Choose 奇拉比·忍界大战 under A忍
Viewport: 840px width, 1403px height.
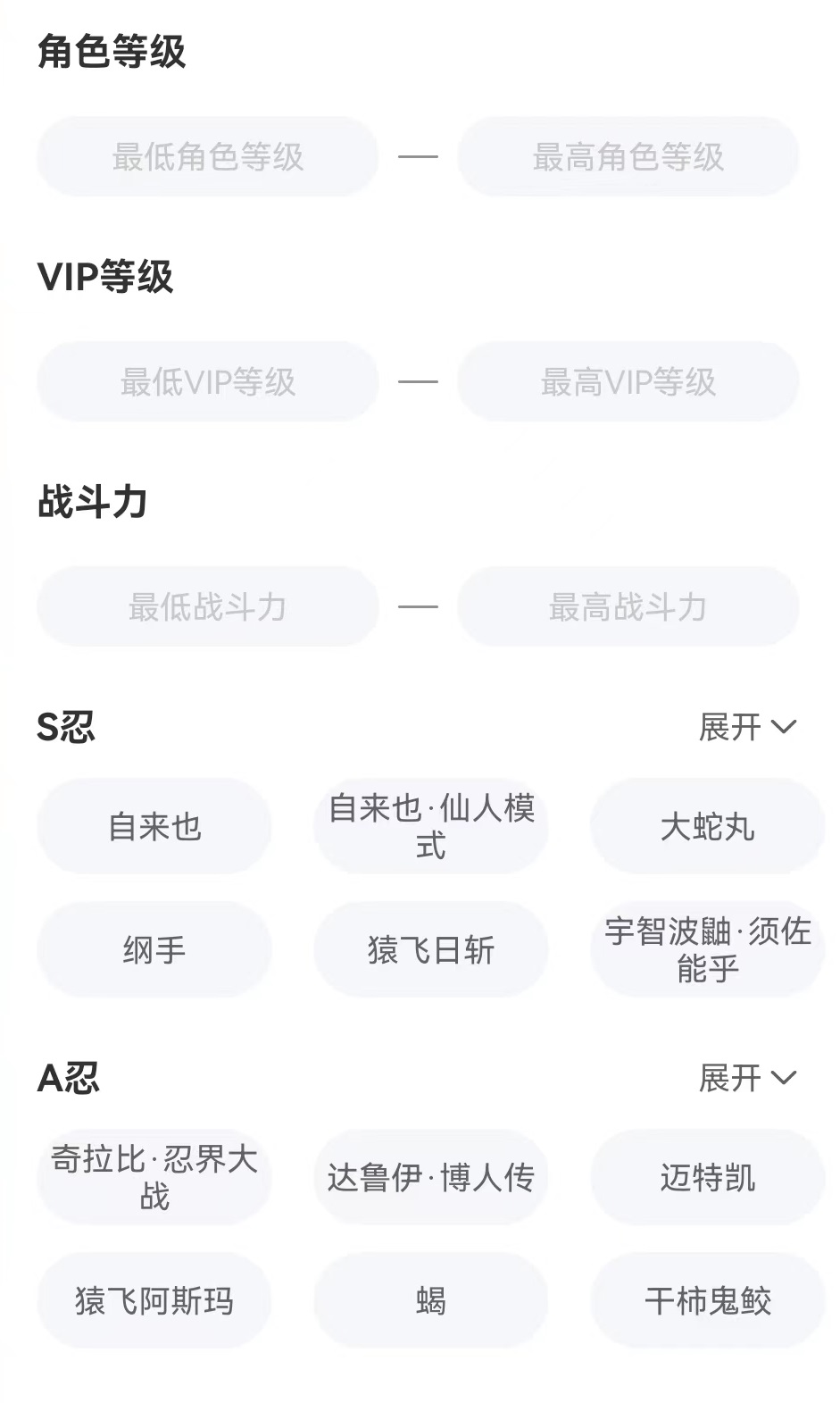click(154, 1177)
